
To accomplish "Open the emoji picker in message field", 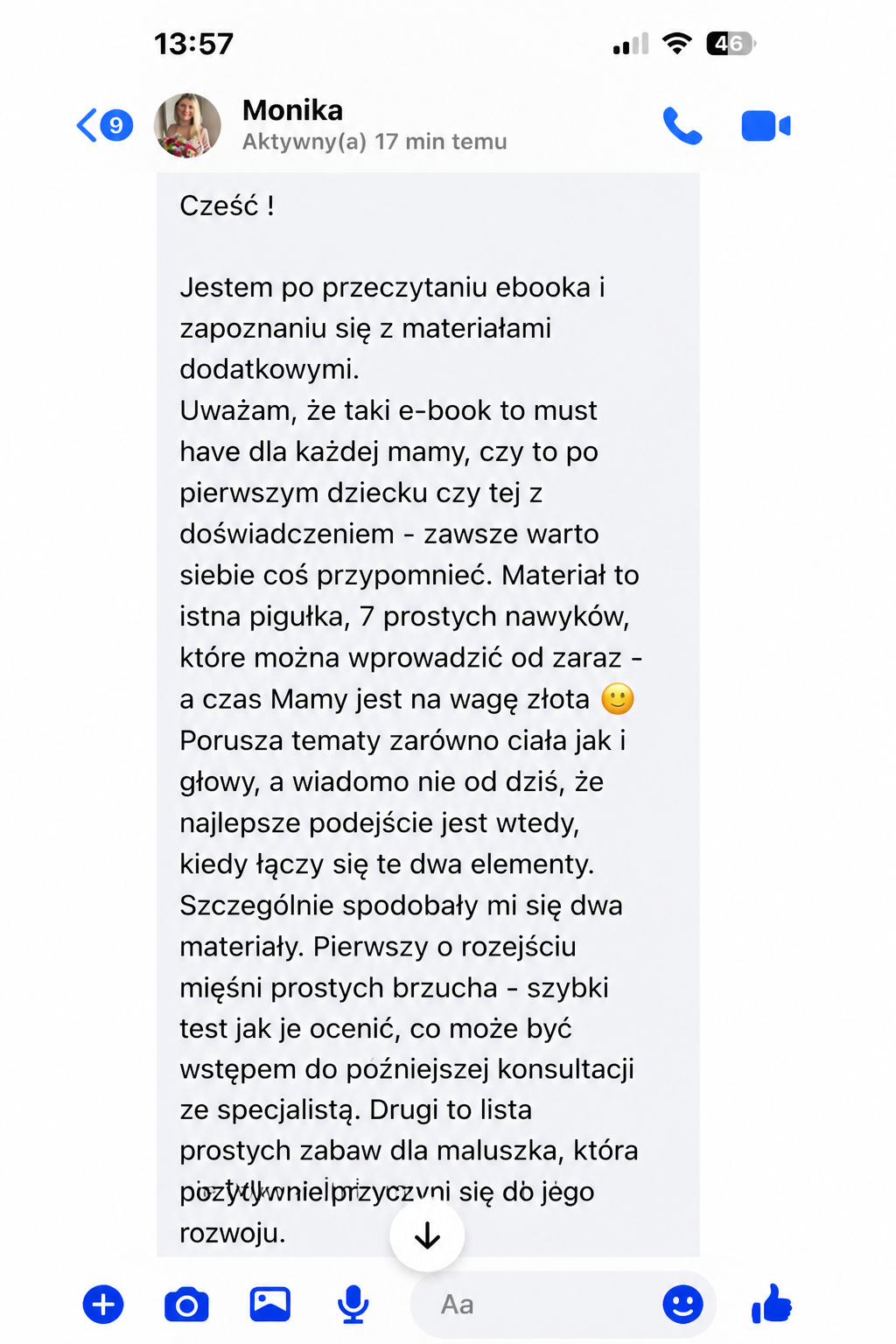I will 682,1305.
